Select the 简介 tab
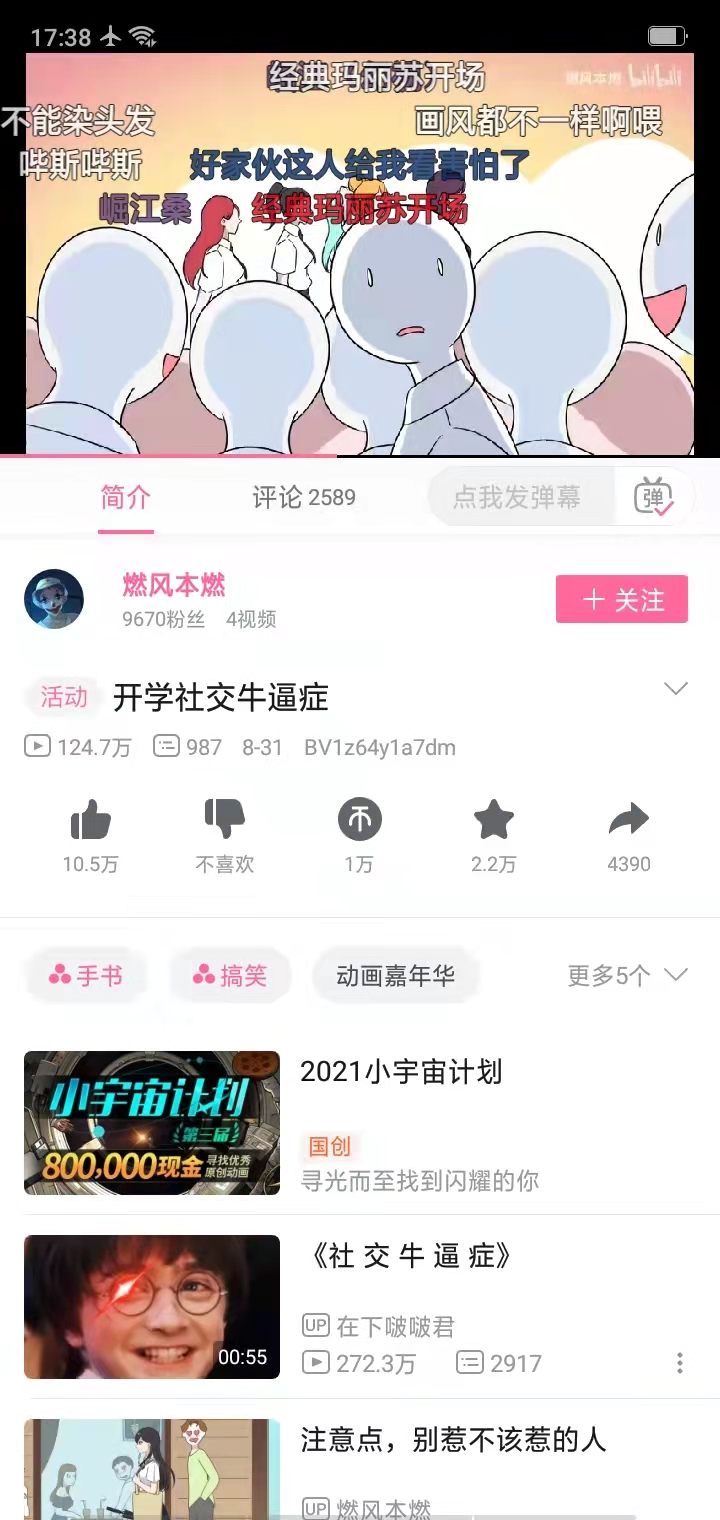The height and width of the screenshot is (1520, 720). point(126,497)
